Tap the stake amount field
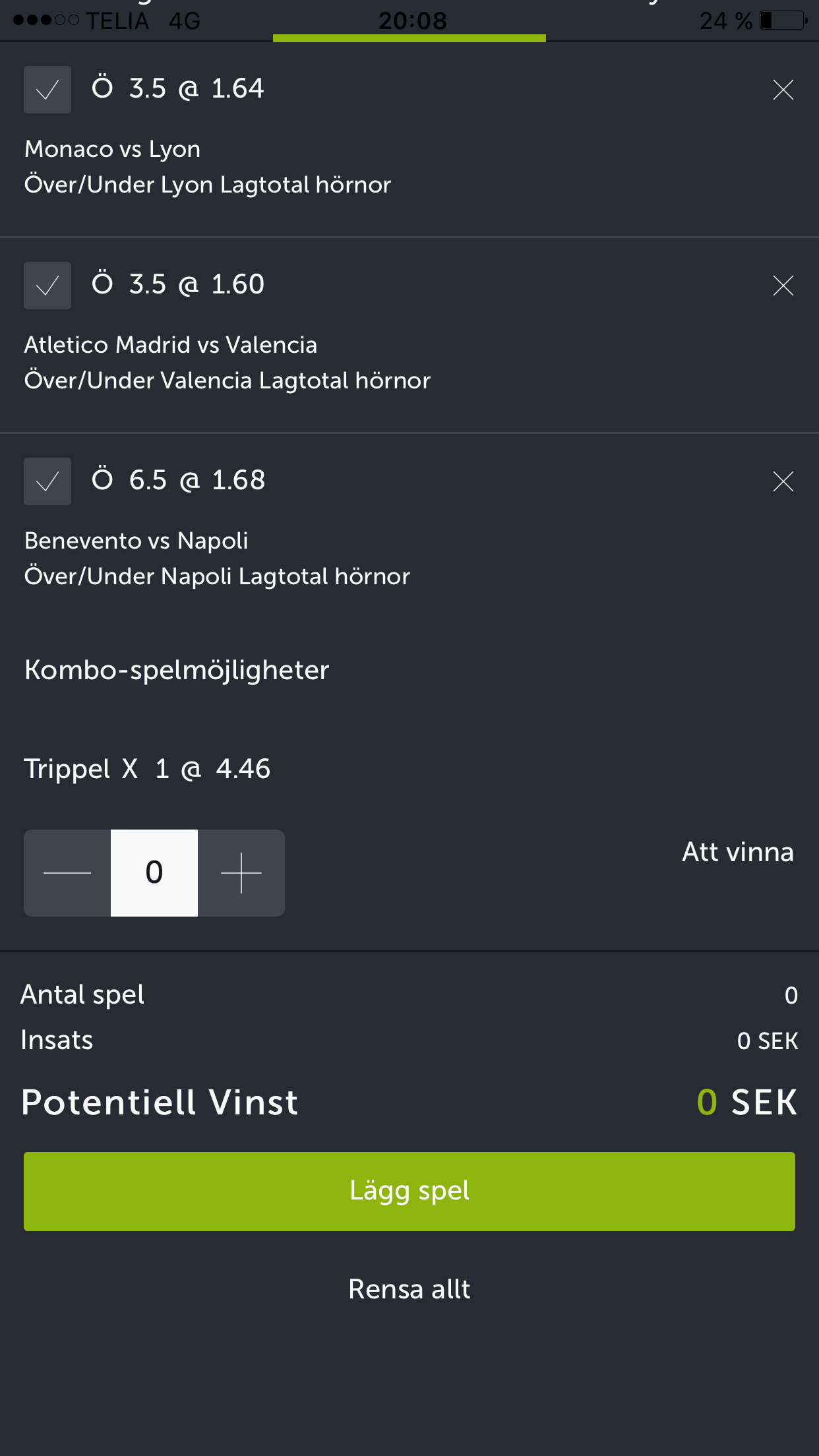Screen dimensions: 819x1456 pyautogui.click(x=154, y=873)
